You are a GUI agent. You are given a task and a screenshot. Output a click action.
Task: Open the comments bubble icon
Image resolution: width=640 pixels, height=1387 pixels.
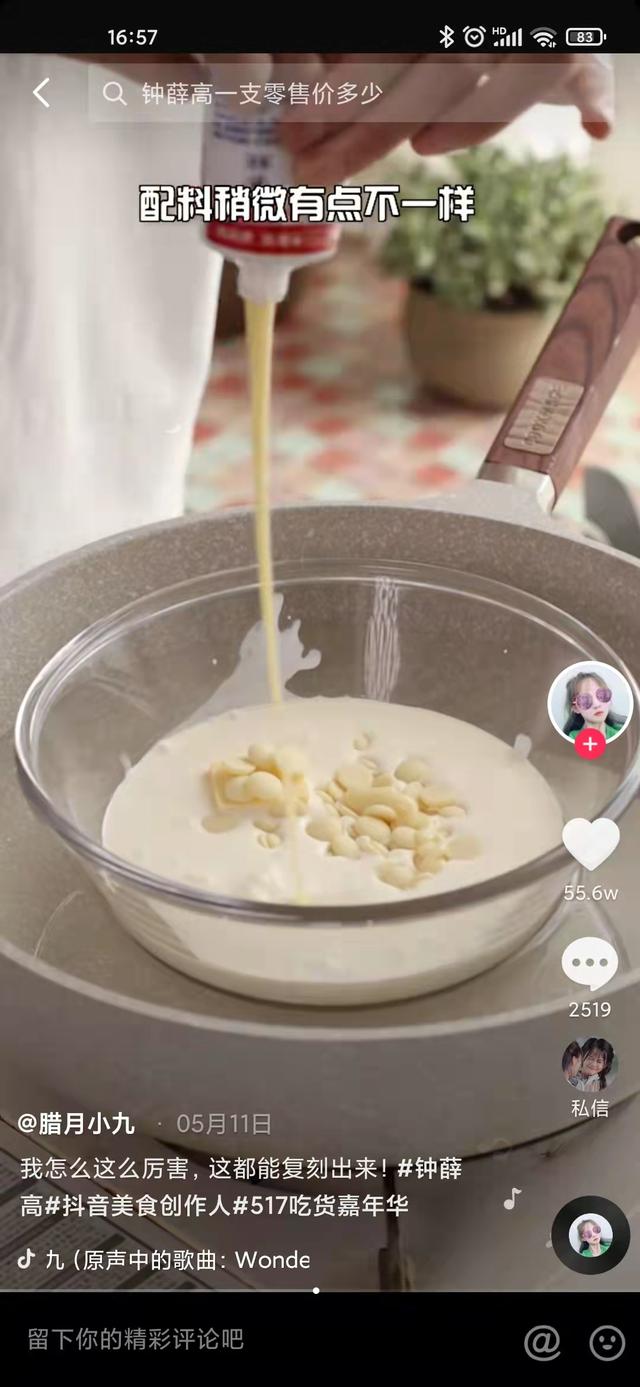click(x=590, y=964)
